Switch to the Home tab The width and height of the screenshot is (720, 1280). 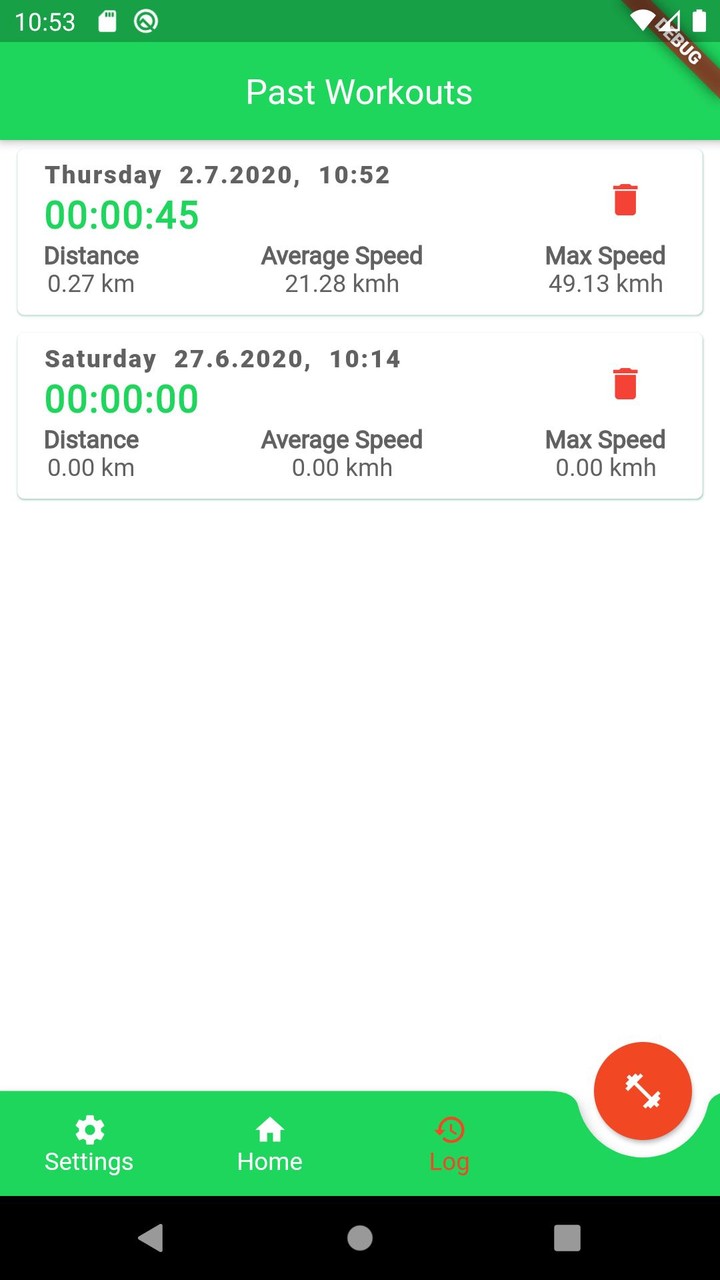pyautogui.click(x=269, y=1144)
